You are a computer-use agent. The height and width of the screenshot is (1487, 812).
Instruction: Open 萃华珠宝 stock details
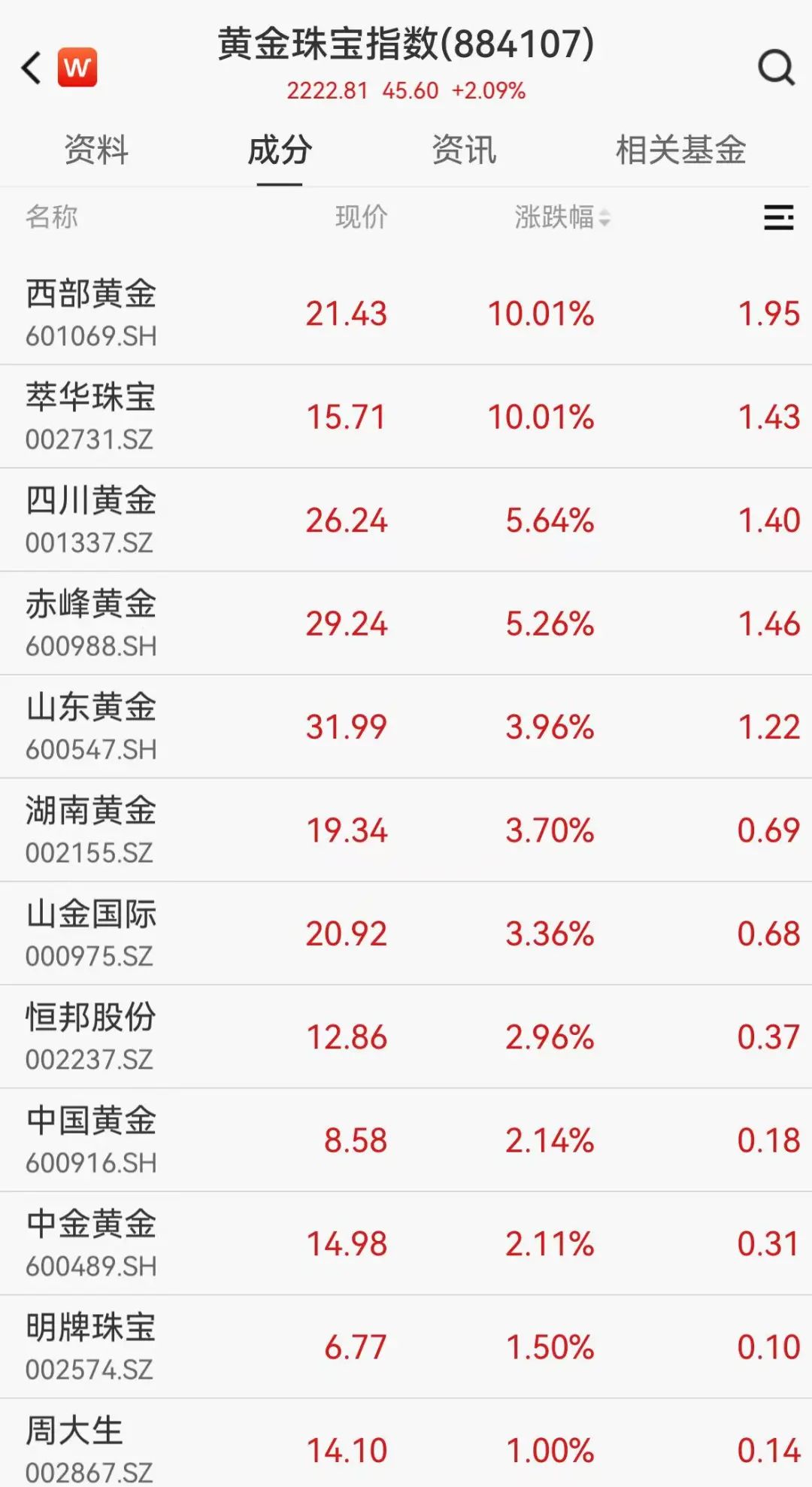coord(91,416)
